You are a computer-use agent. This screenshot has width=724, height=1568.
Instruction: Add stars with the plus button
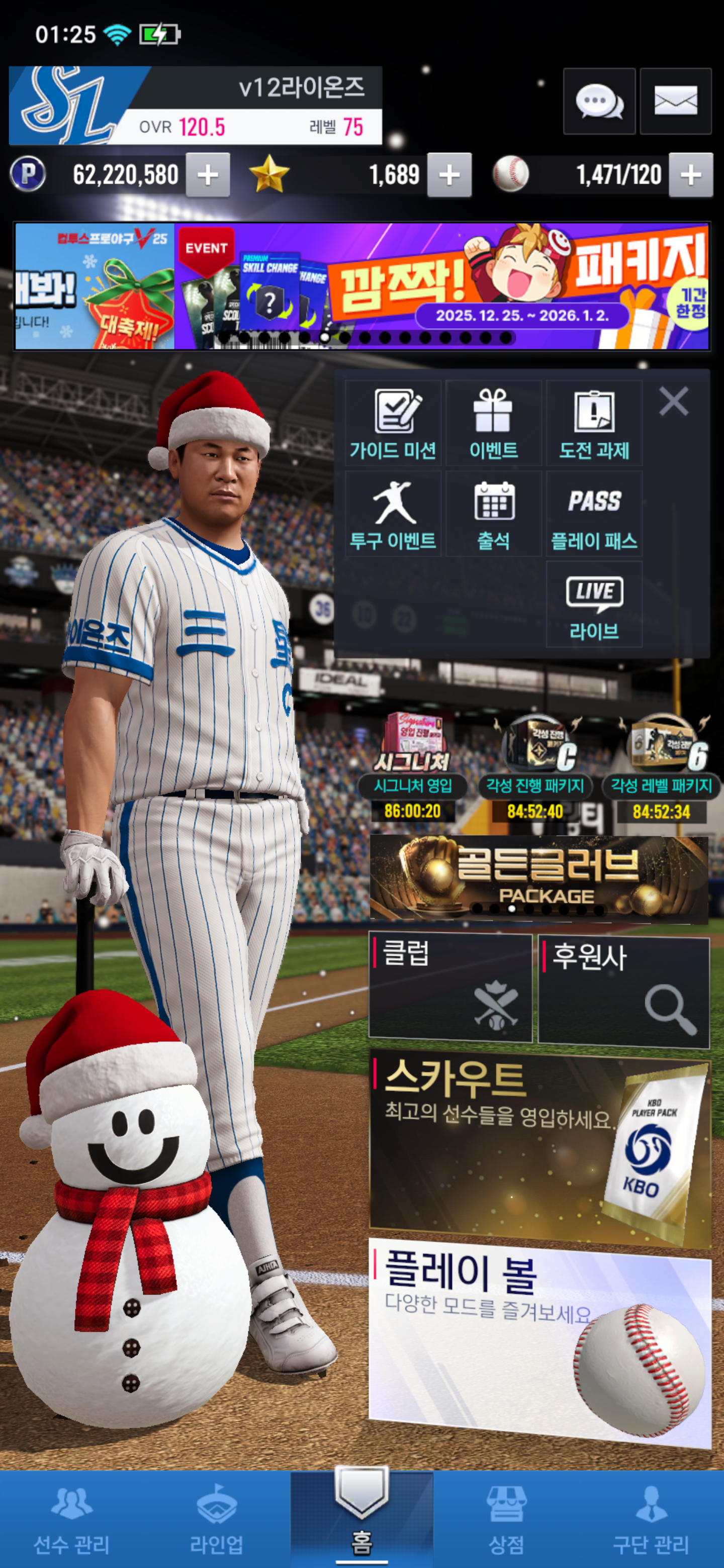449,175
